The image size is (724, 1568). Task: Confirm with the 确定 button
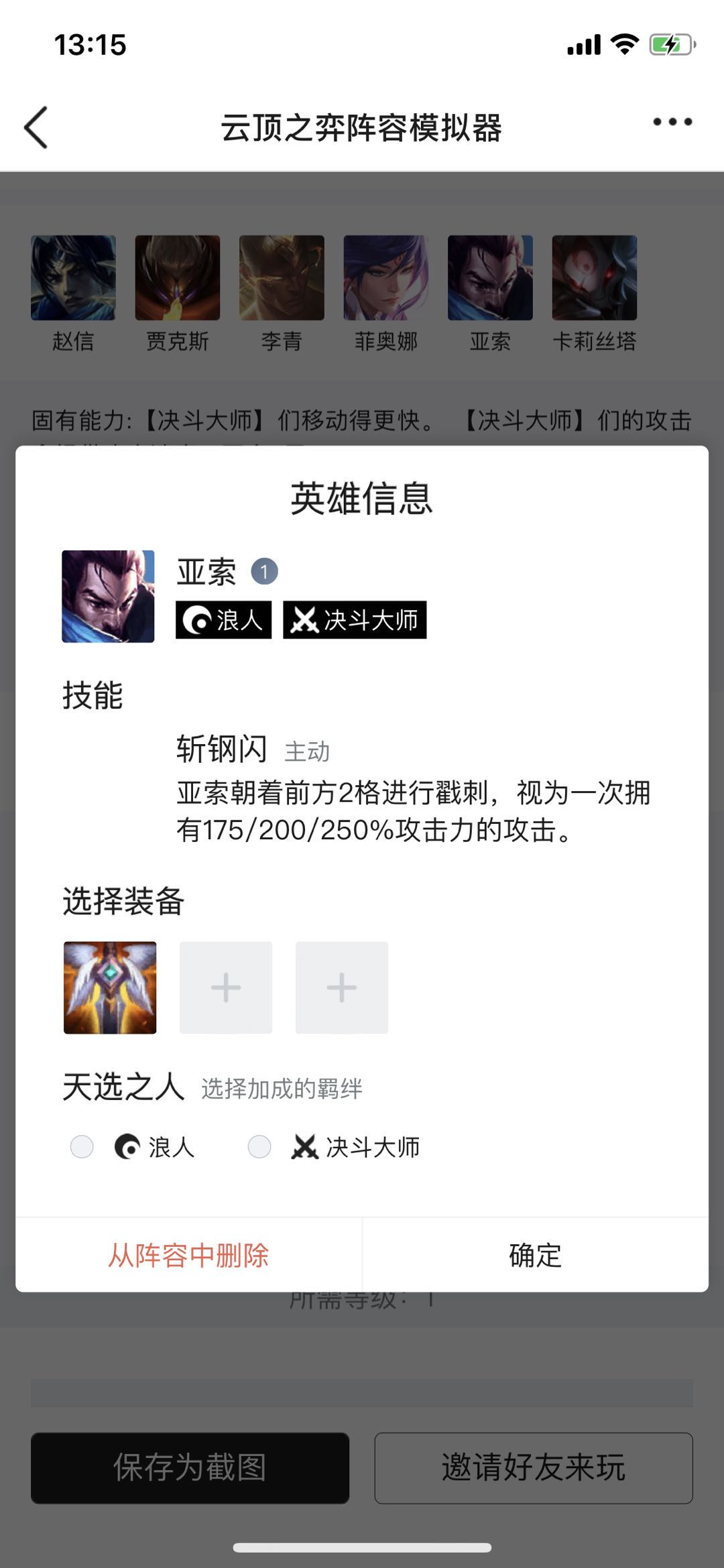click(535, 1256)
